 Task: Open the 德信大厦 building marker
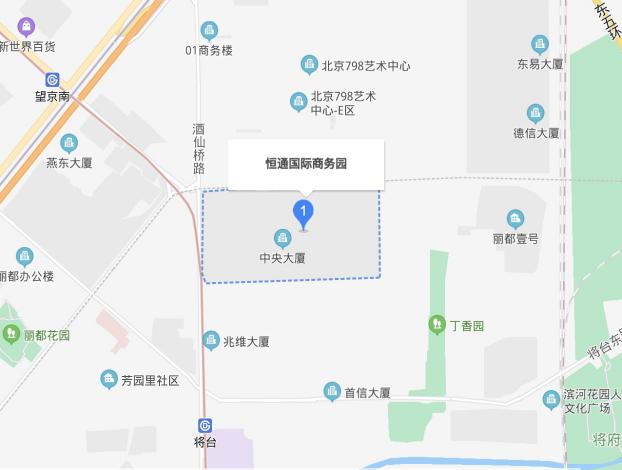click(536, 113)
